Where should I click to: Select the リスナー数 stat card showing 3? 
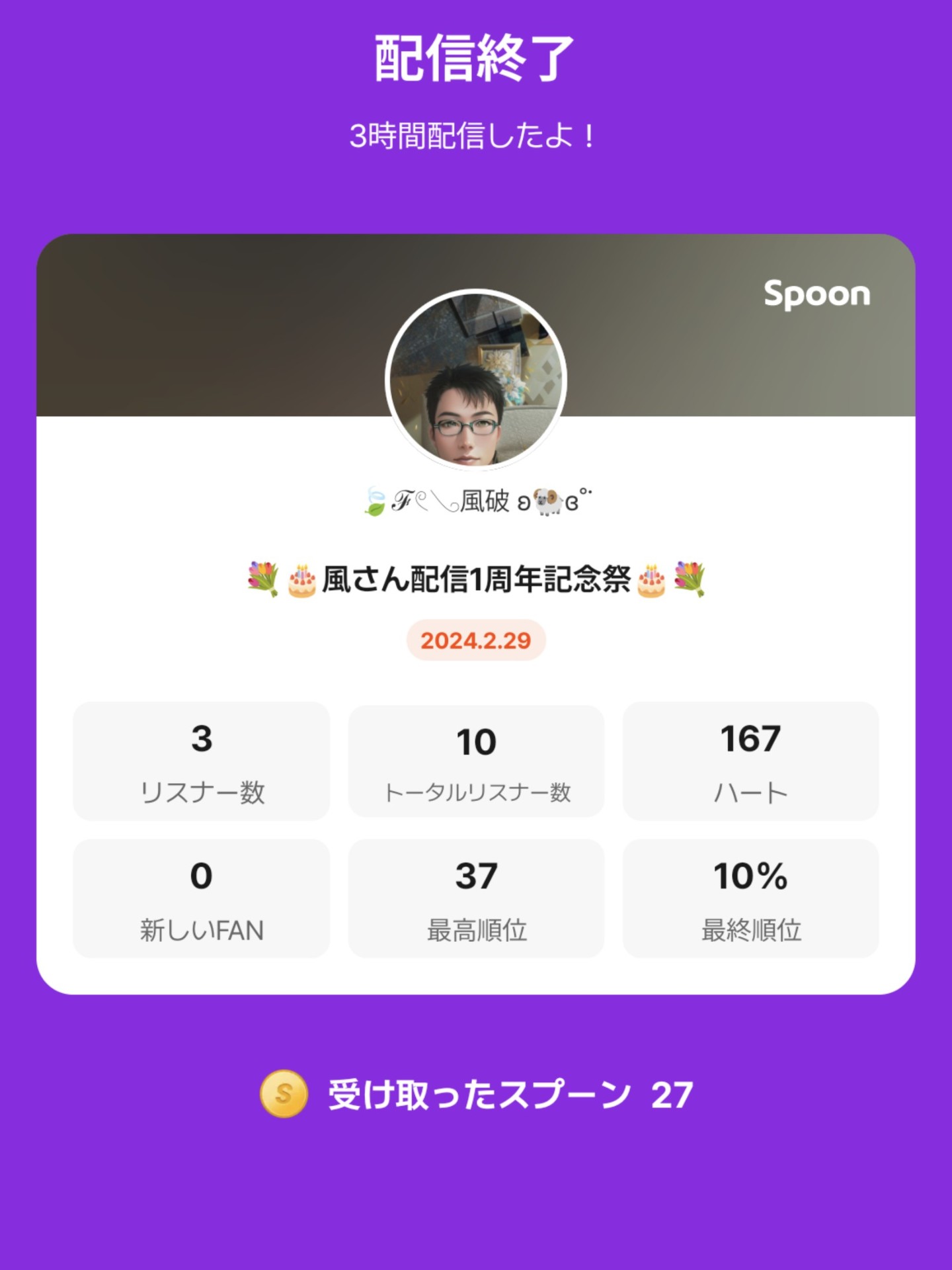pos(200,761)
